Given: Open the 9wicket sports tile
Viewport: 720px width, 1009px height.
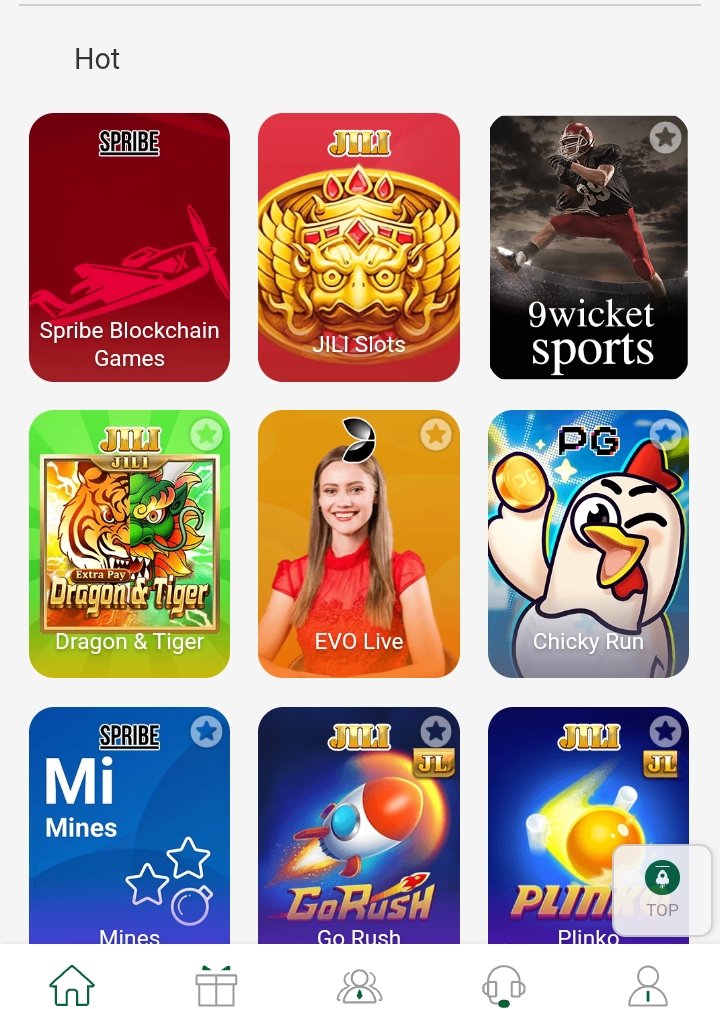Looking at the screenshot, I should (588, 247).
